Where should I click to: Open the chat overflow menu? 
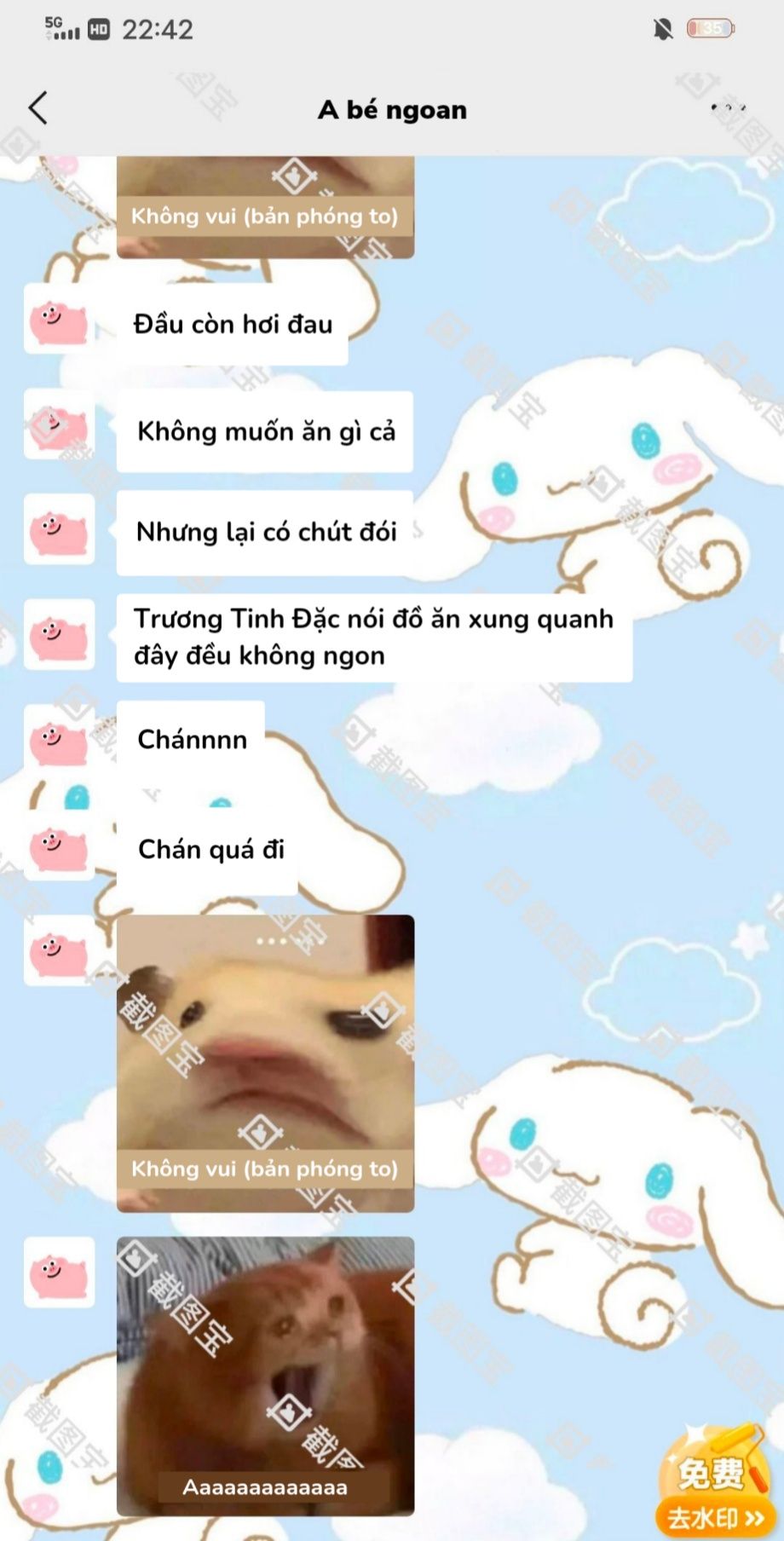click(x=729, y=108)
